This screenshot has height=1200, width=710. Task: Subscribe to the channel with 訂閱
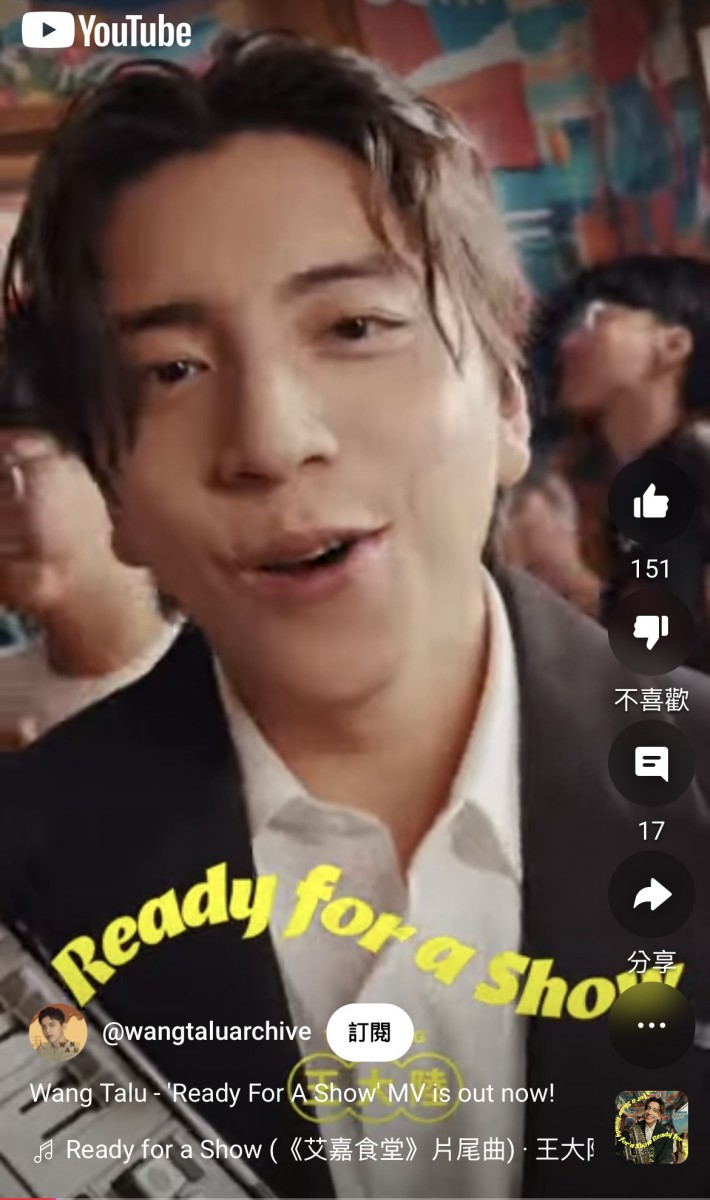(x=369, y=1032)
